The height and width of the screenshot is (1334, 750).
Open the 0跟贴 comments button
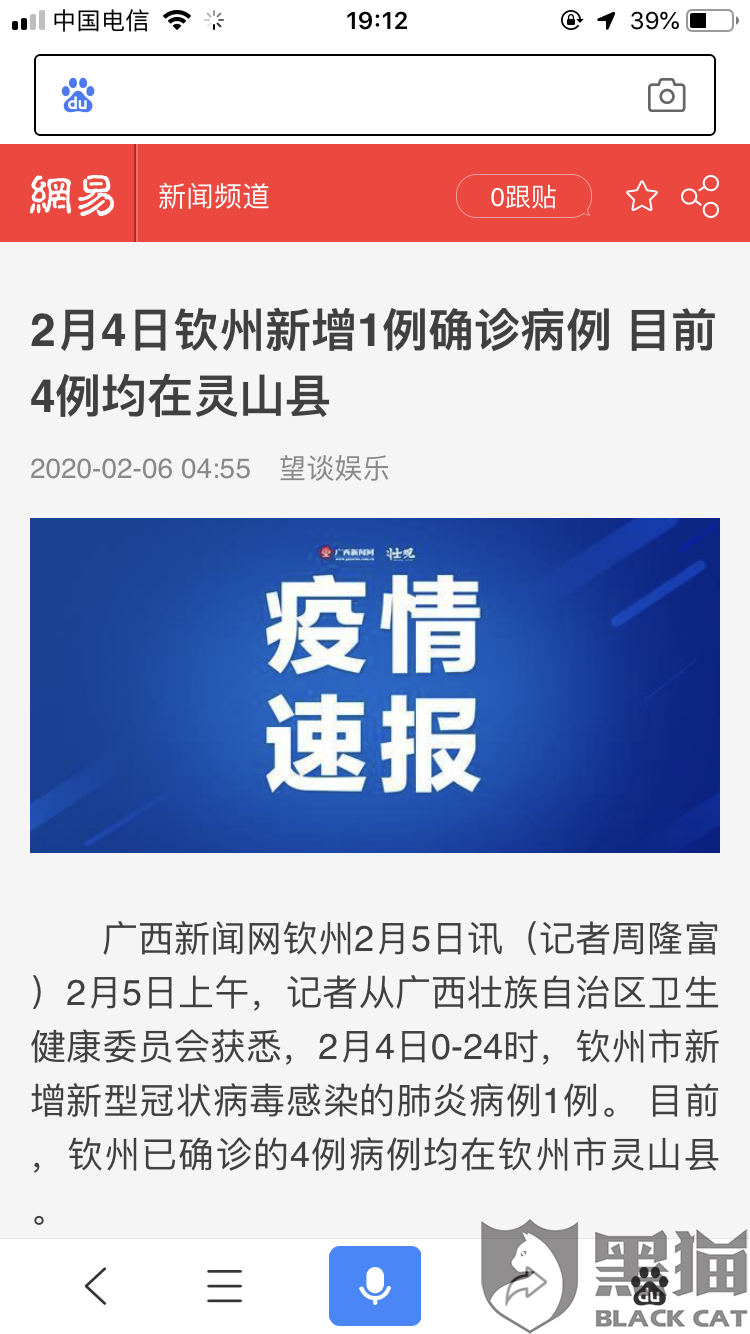[x=524, y=197]
